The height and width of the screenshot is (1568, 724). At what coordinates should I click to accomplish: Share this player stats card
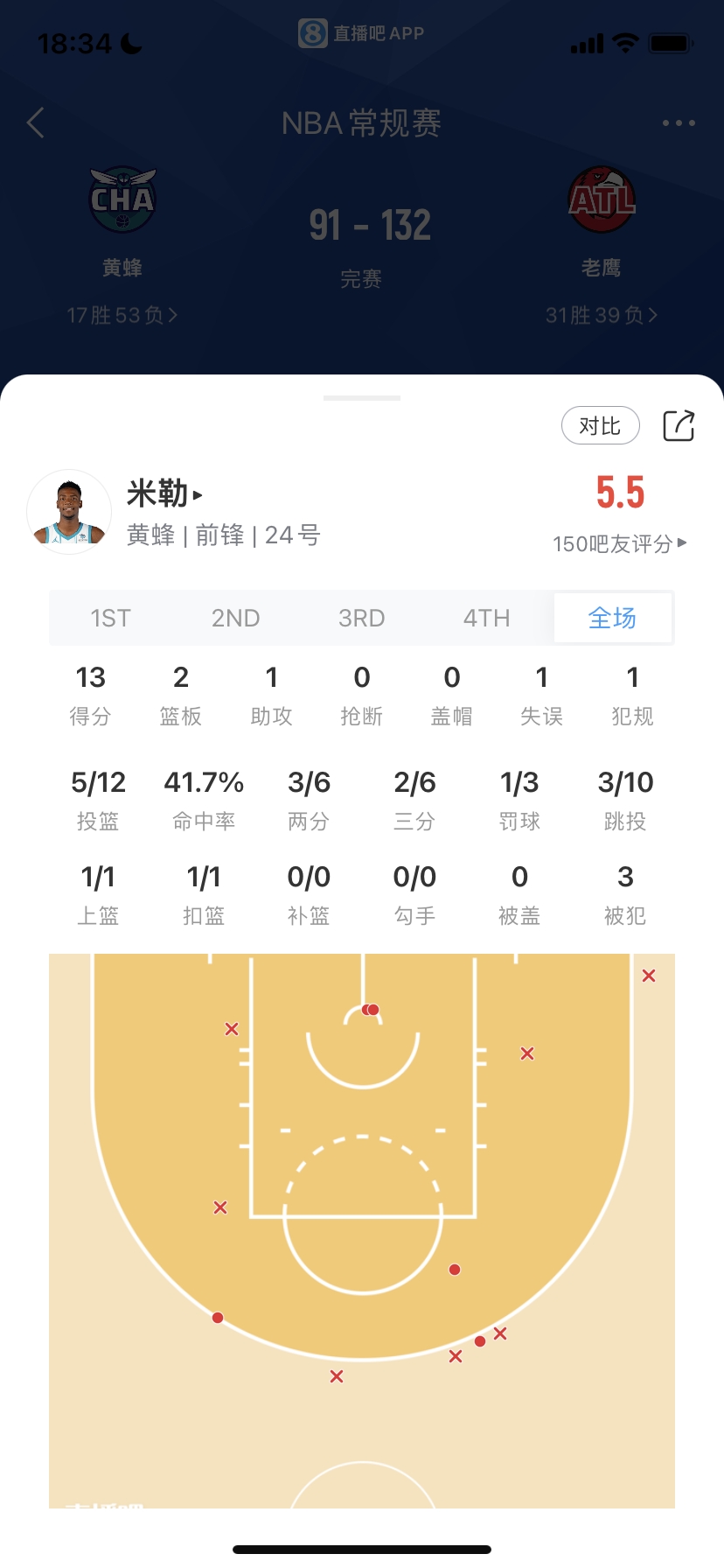click(679, 426)
